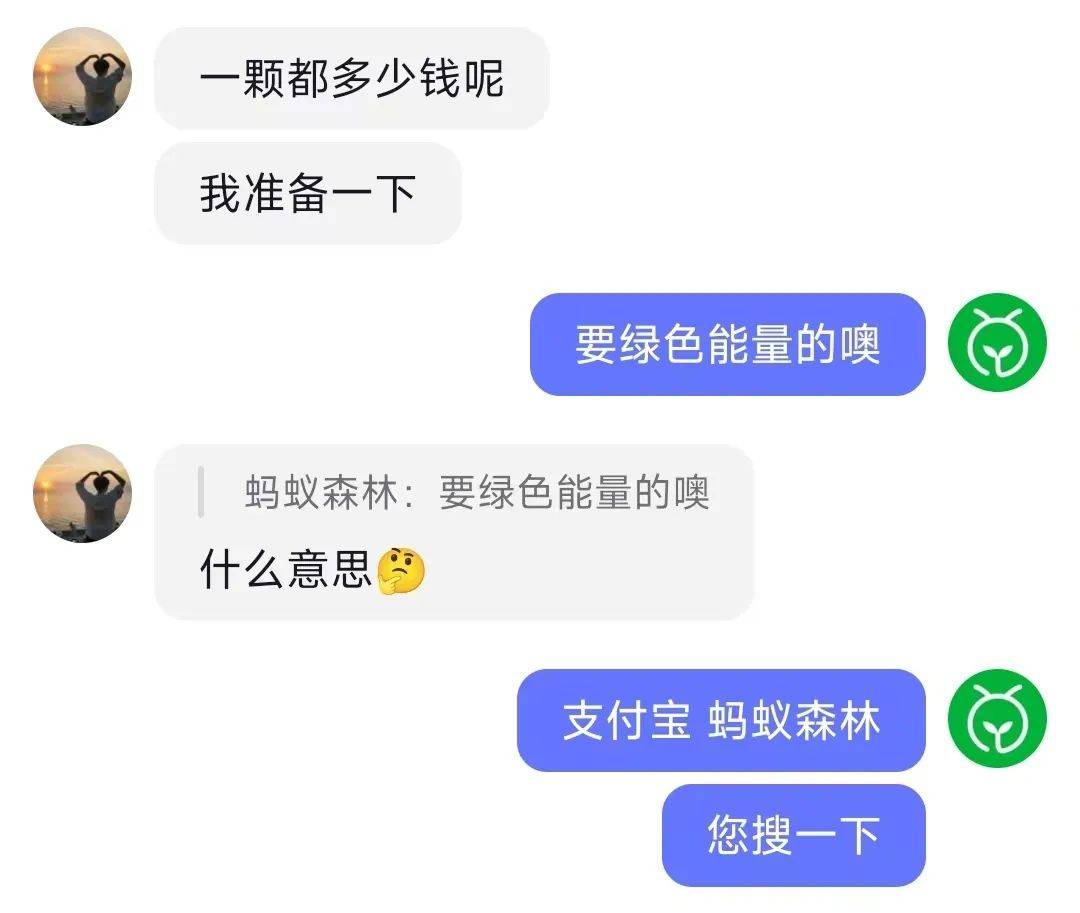
Task: Open 蚂蚁森林 avatar beside "支付宝 蚂蚁森林" message
Action: (997, 719)
